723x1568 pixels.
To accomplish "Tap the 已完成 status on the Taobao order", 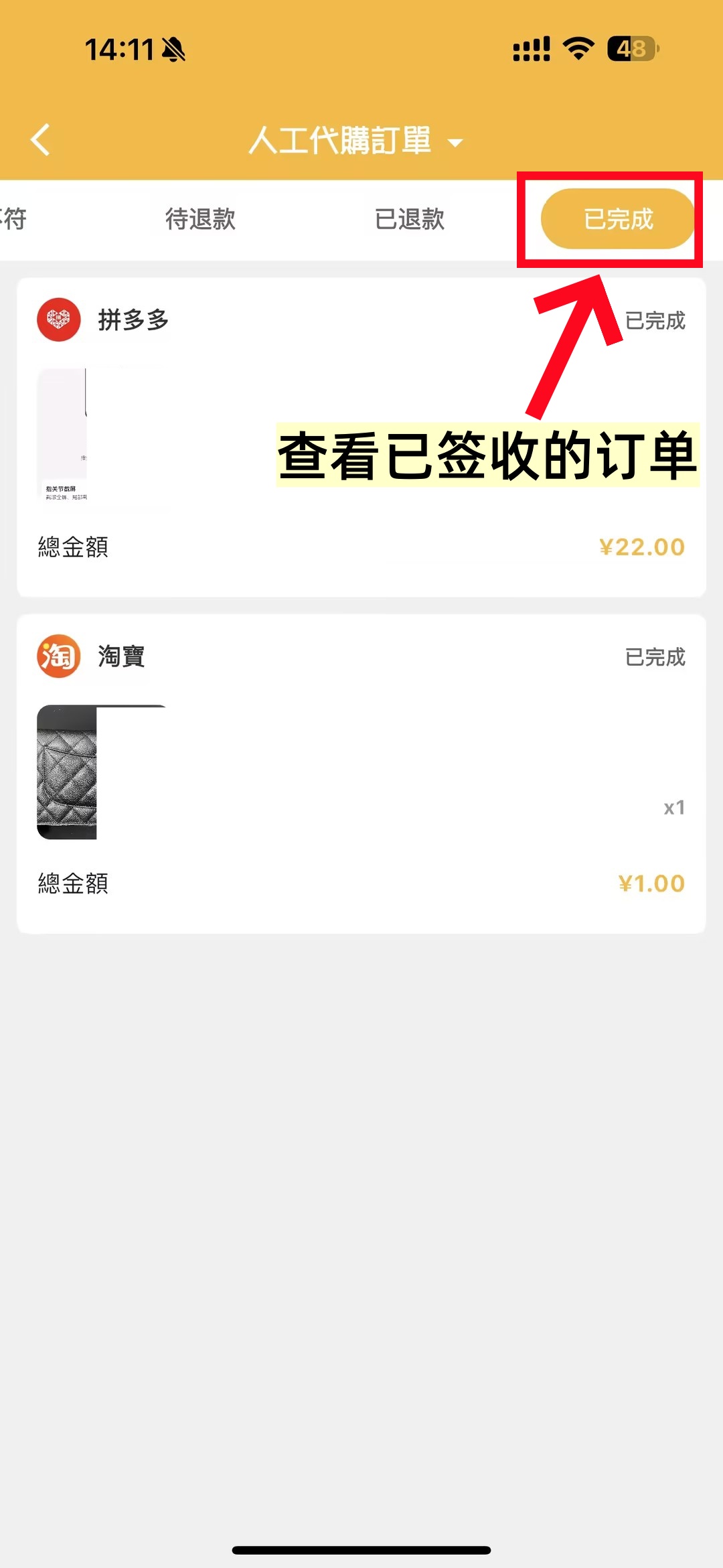I will coord(654,658).
